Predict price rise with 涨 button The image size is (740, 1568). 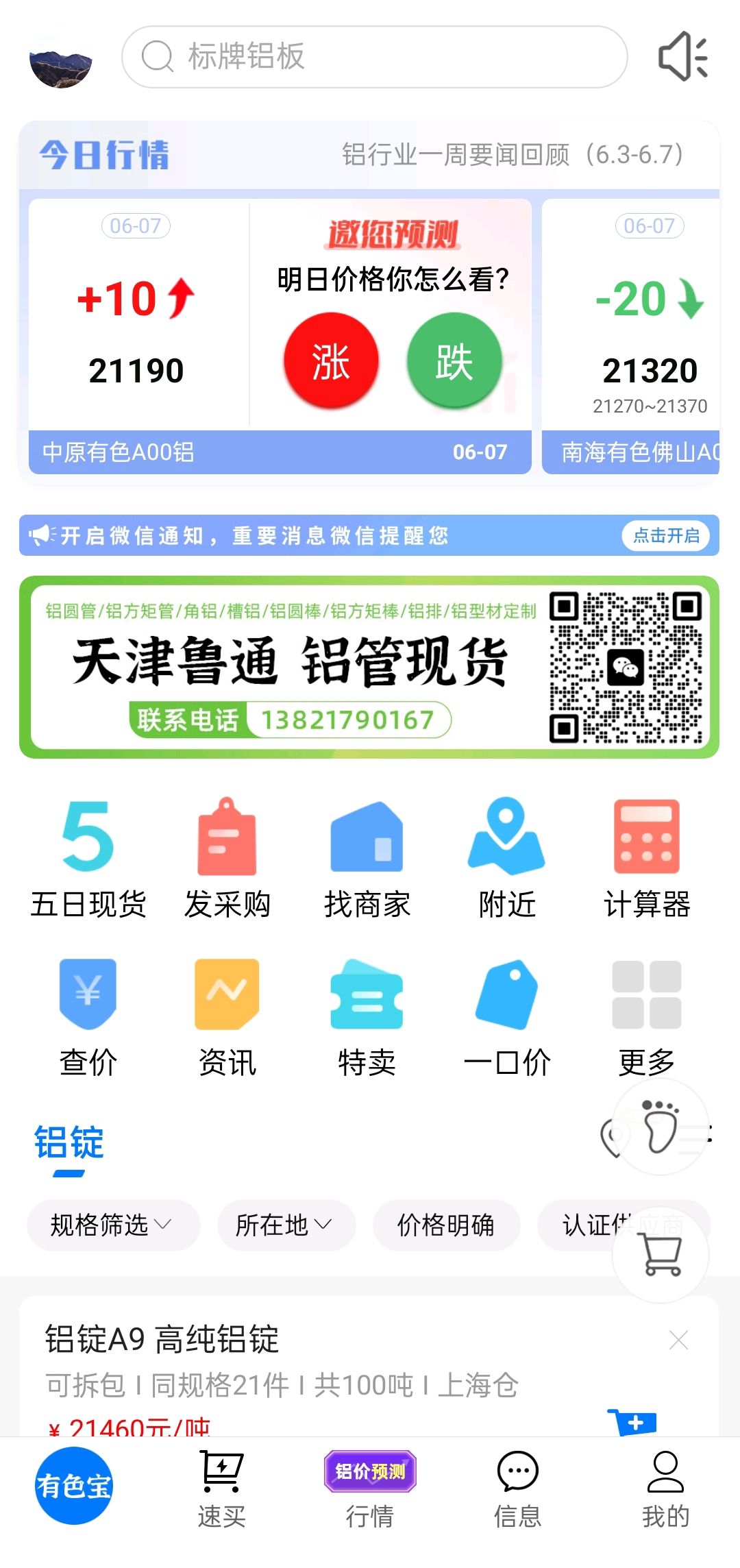point(331,361)
